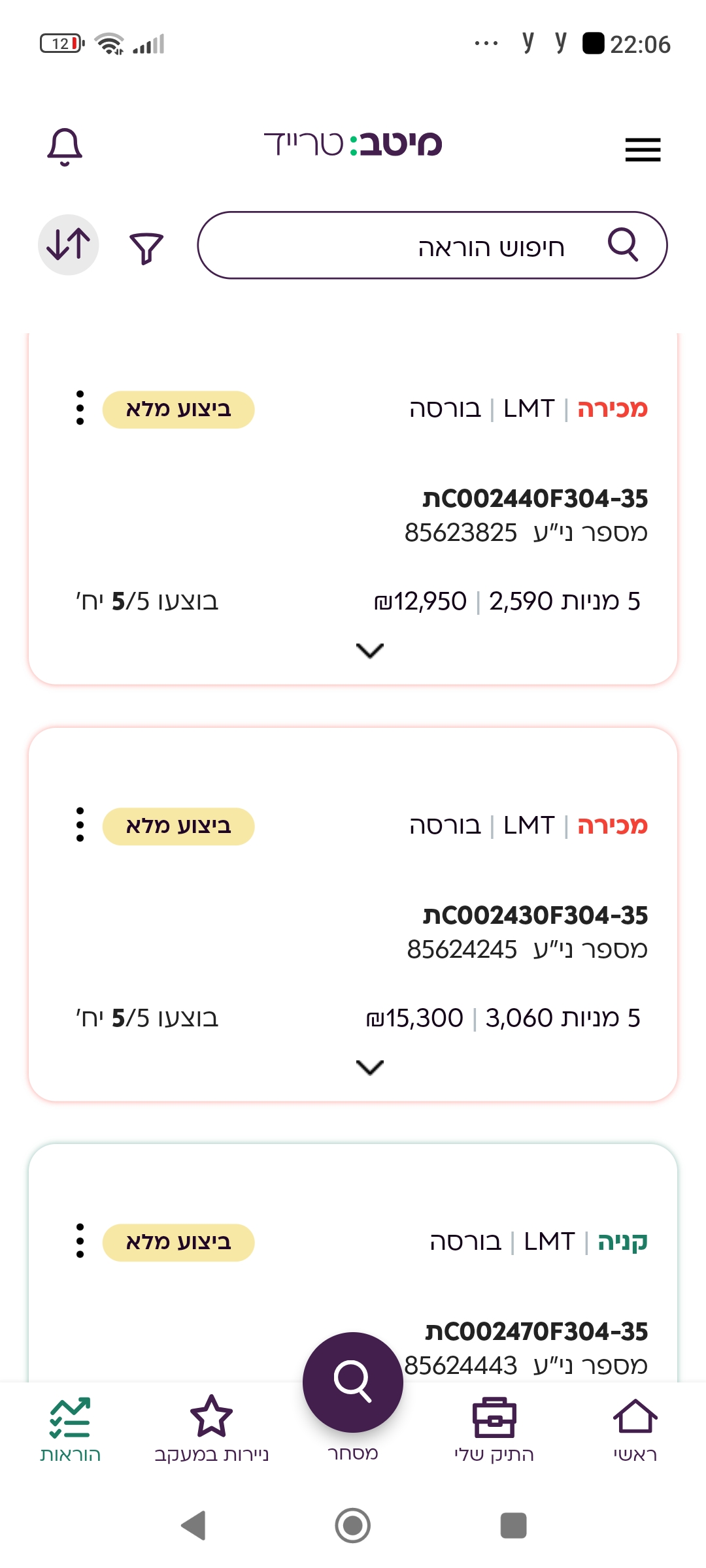Tap the חיפוש הוראה search field
706x1568 pixels.
point(432,245)
